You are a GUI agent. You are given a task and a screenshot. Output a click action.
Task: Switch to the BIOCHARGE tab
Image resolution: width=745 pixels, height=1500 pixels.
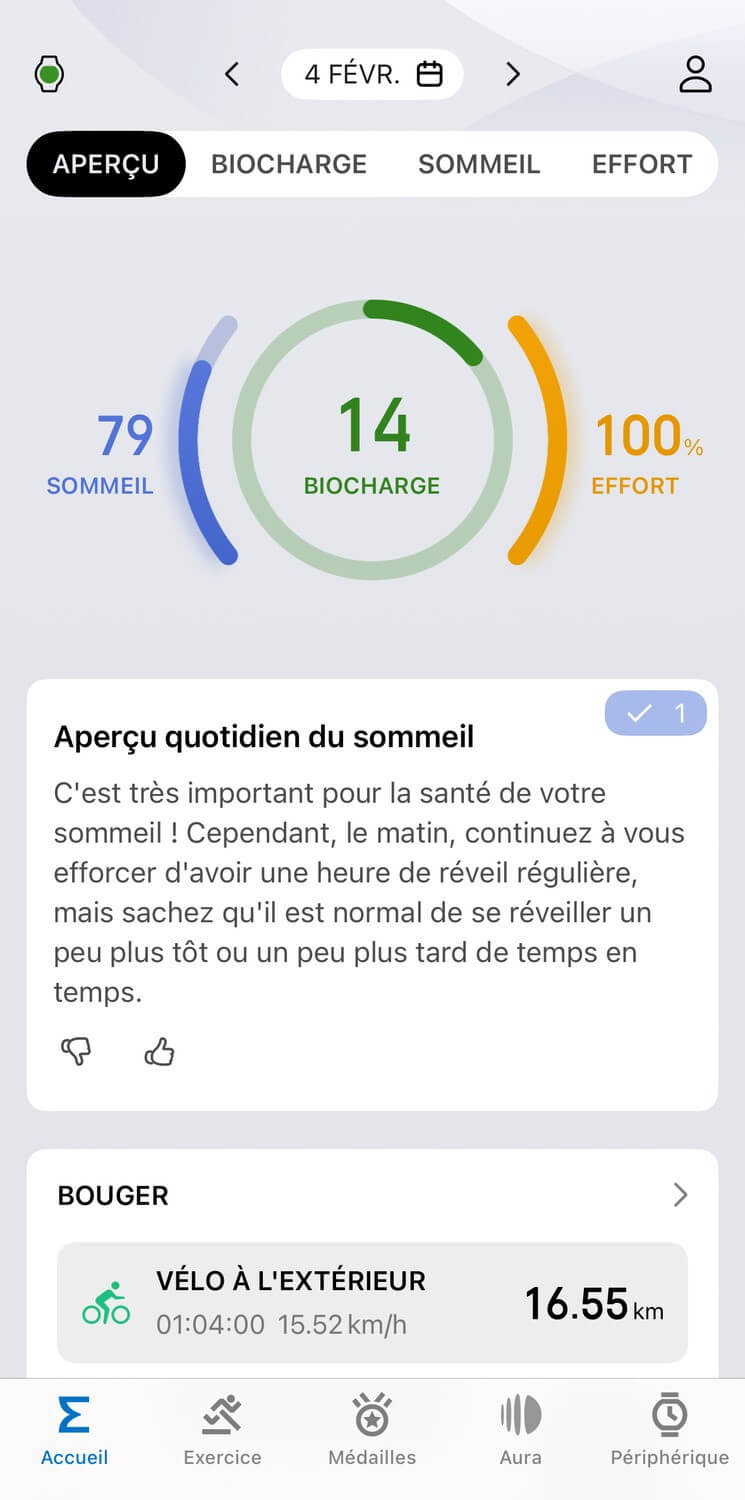tap(289, 164)
